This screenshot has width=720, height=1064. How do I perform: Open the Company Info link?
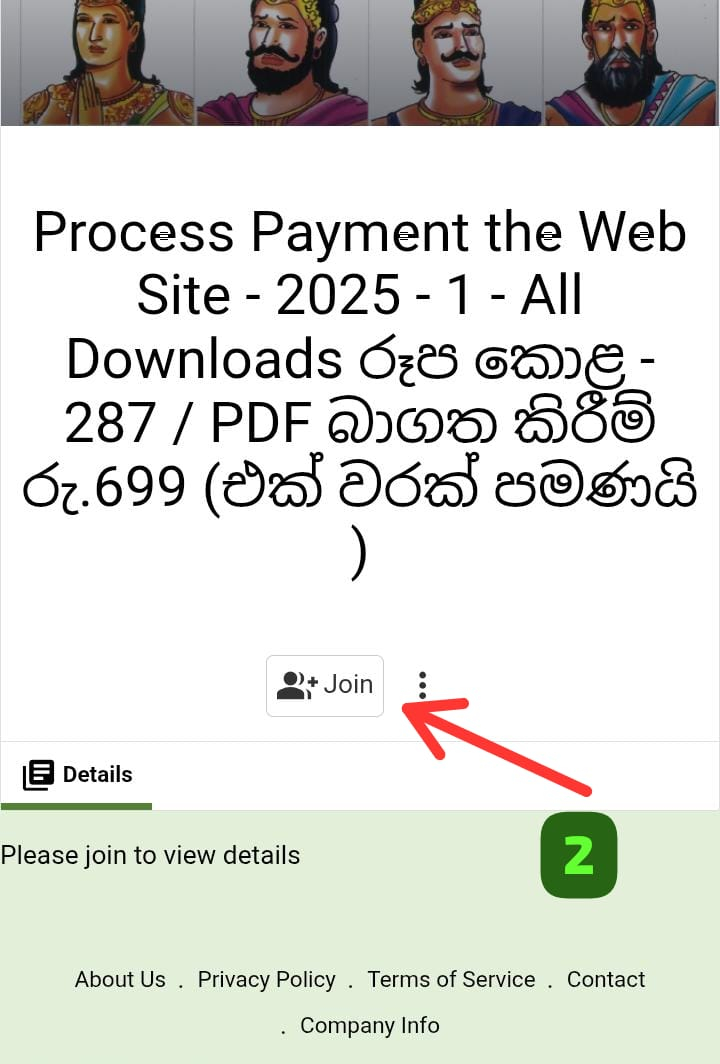[369, 1026]
